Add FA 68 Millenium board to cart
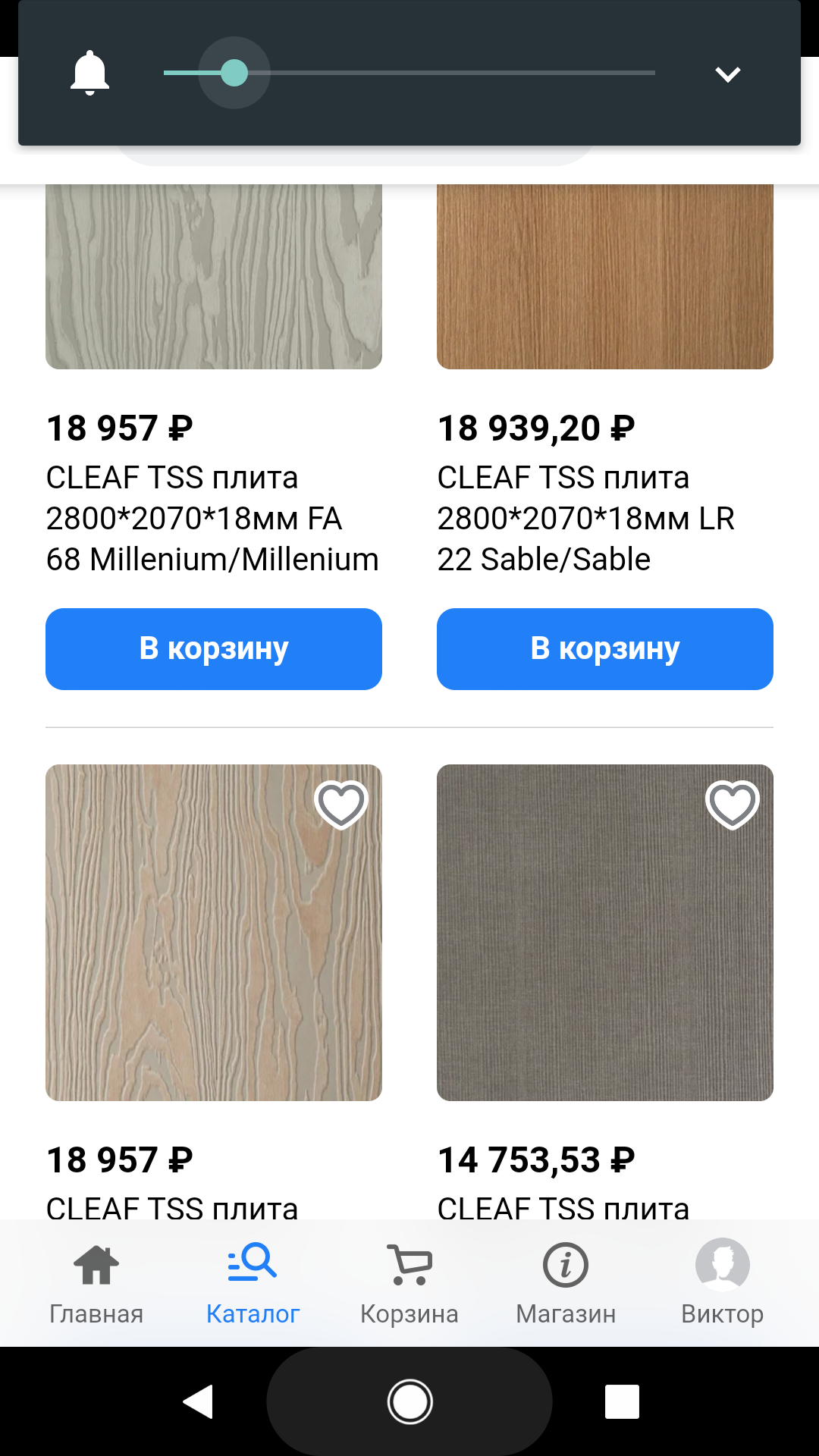Screen dimensions: 819x1456 [214, 649]
